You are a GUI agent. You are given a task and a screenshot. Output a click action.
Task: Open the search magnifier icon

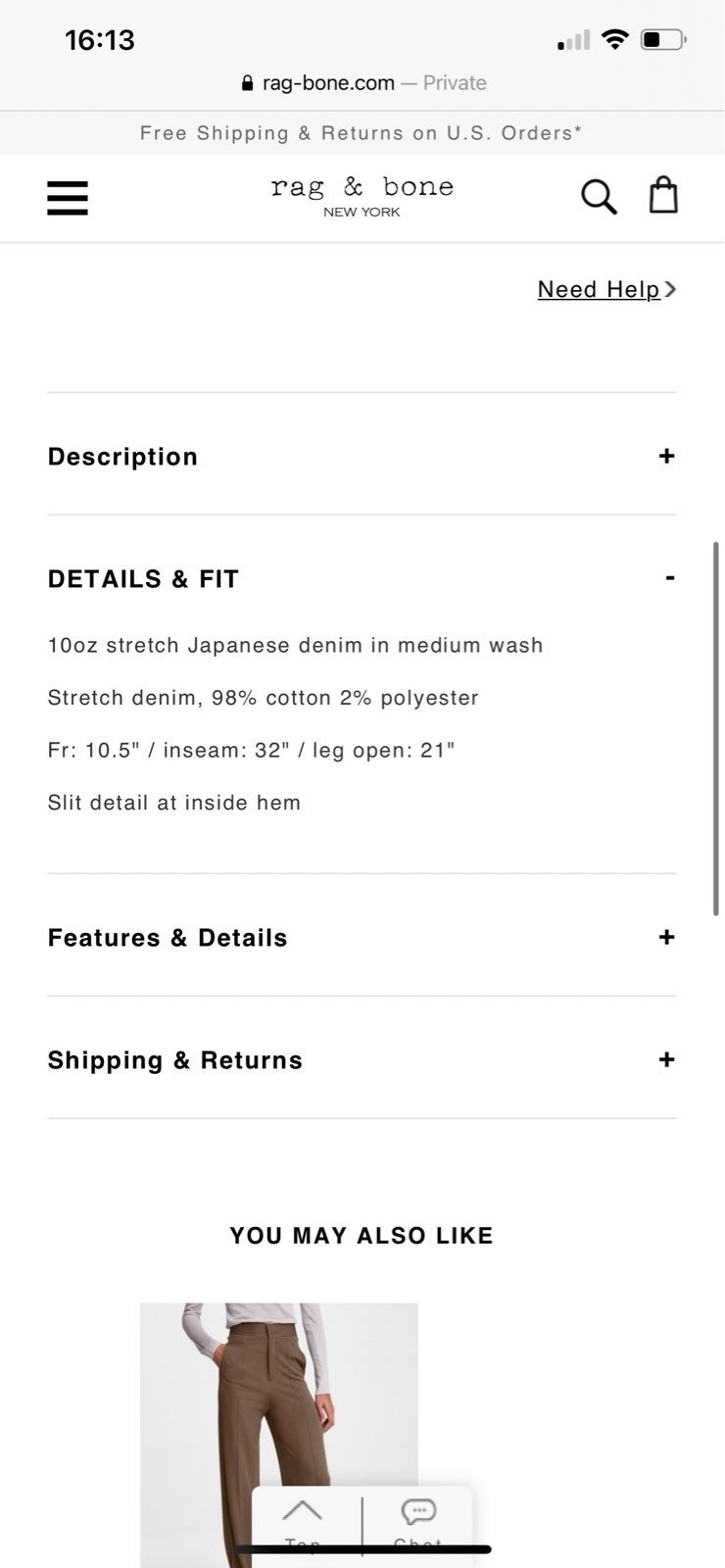click(599, 196)
